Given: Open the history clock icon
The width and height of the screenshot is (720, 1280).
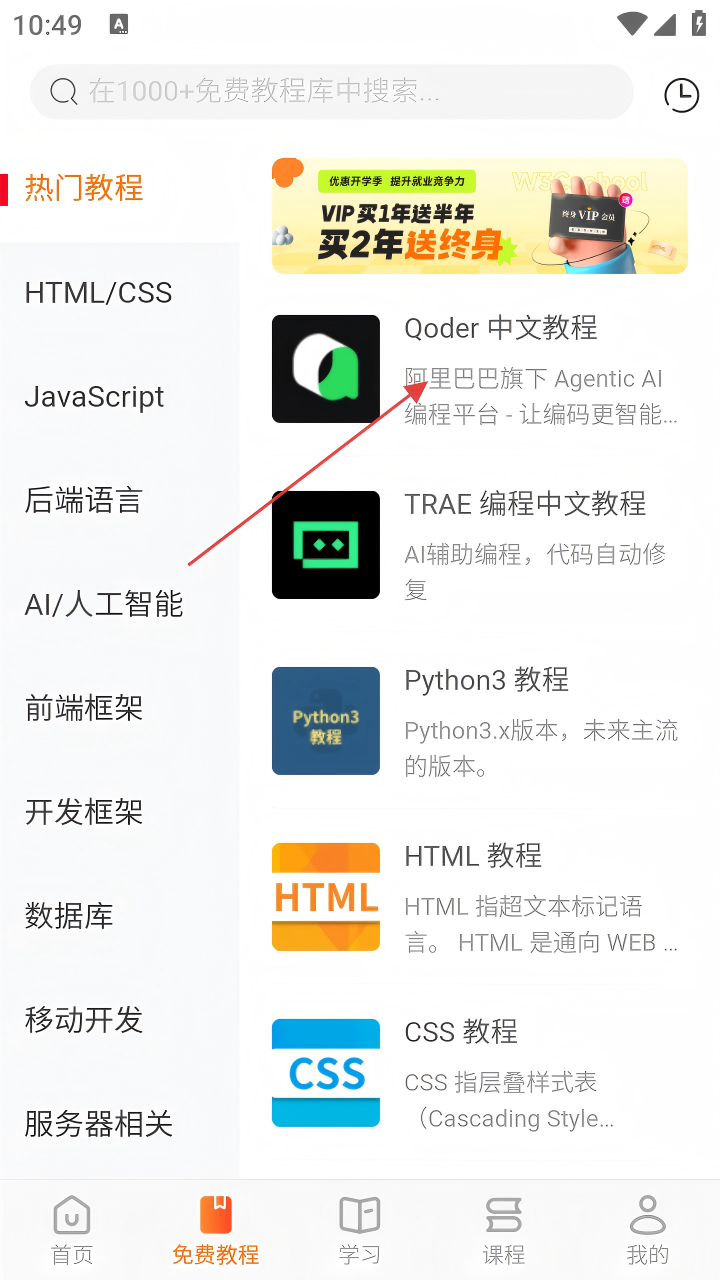Looking at the screenshot, I should (x=681, y=95).
